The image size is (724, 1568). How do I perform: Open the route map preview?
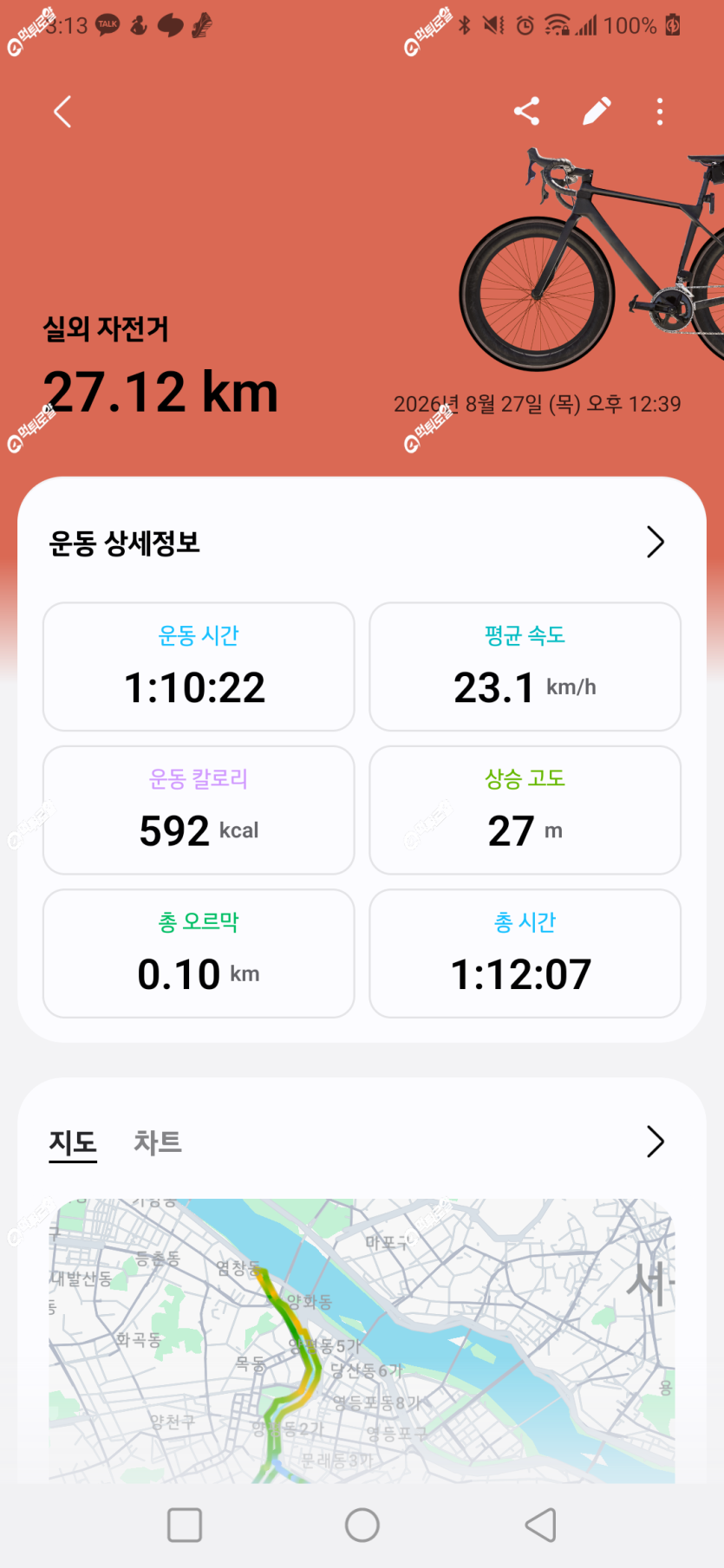[x=362, y=1340]
